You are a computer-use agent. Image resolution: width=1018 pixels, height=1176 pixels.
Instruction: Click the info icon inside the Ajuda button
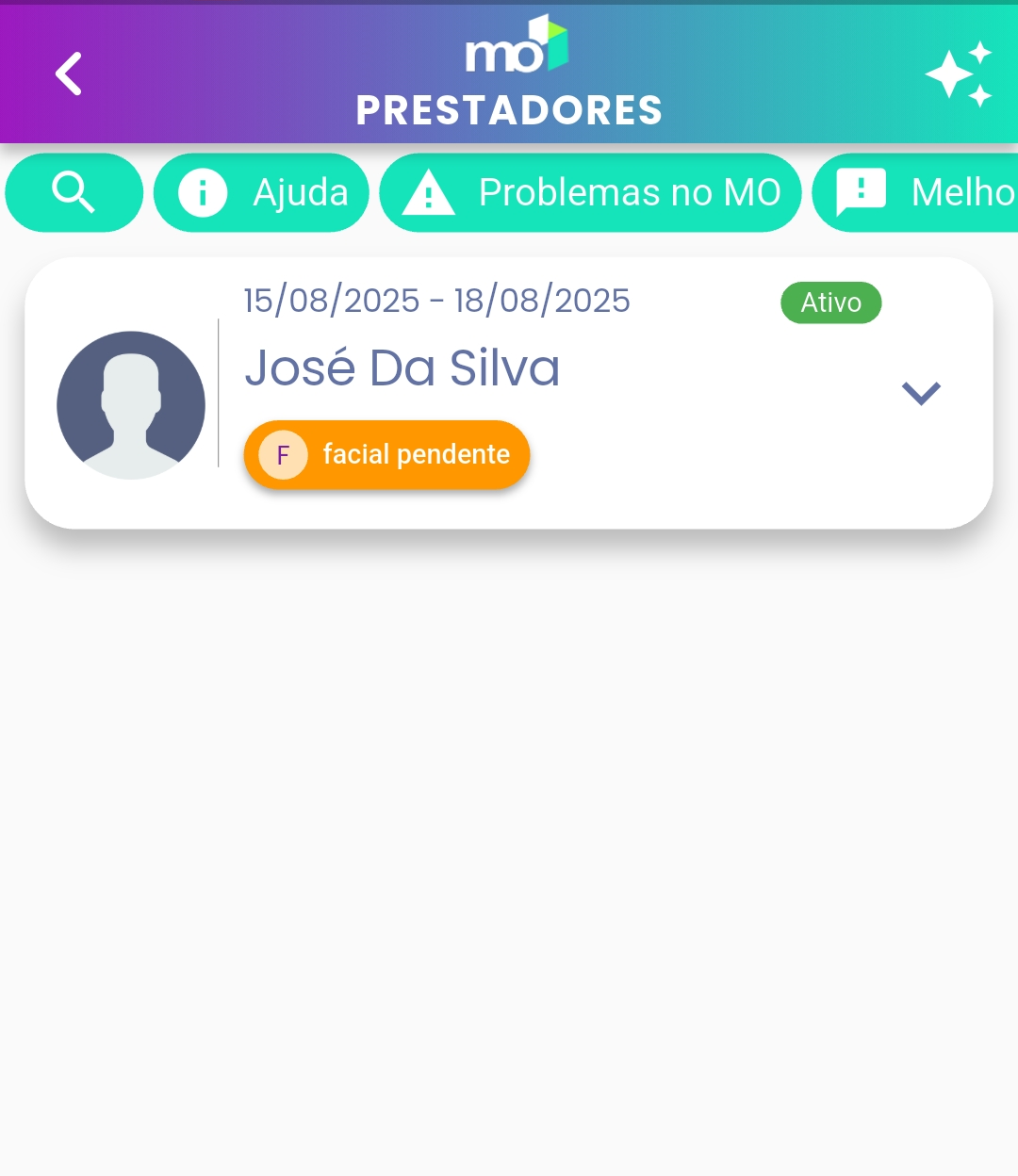click(202, 192)
